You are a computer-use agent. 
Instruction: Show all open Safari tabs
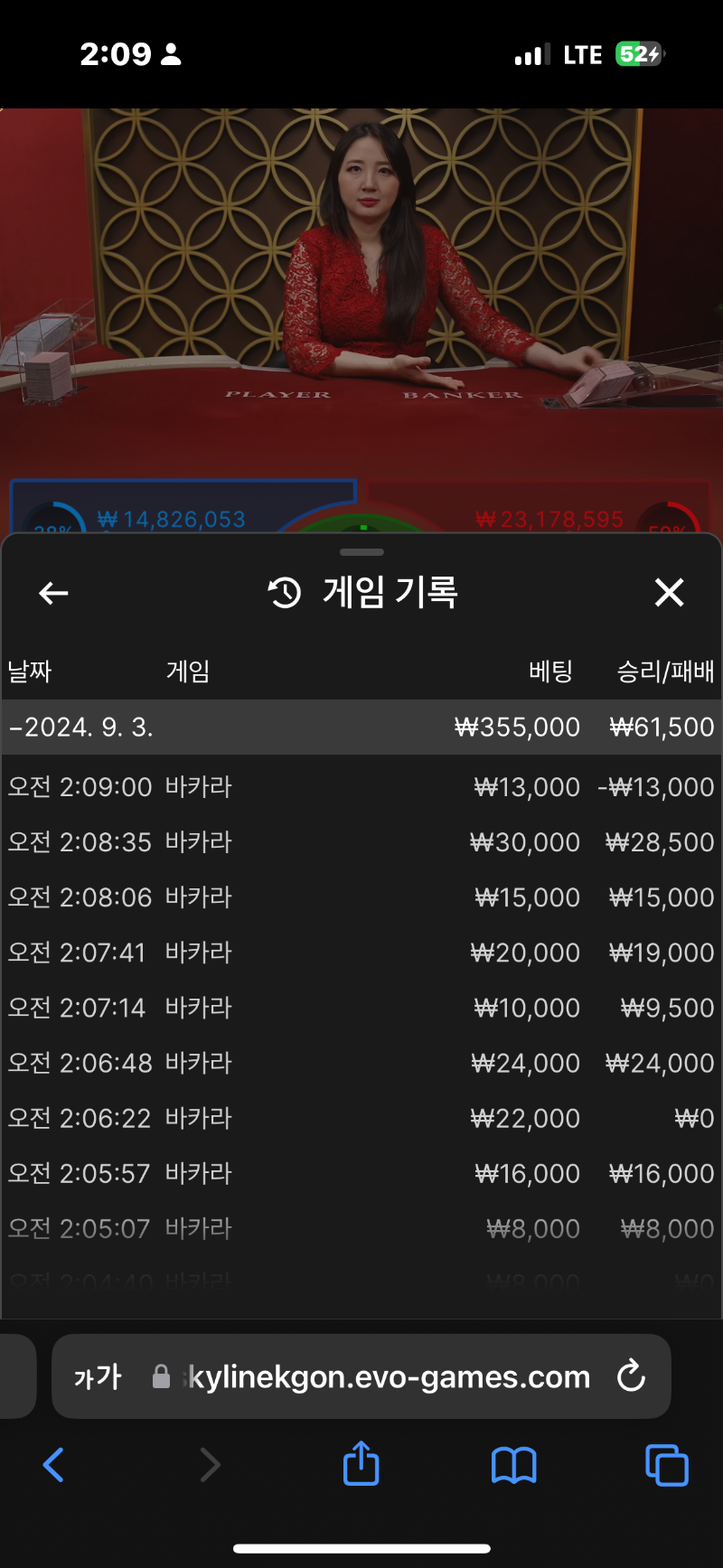point(666,1465)
